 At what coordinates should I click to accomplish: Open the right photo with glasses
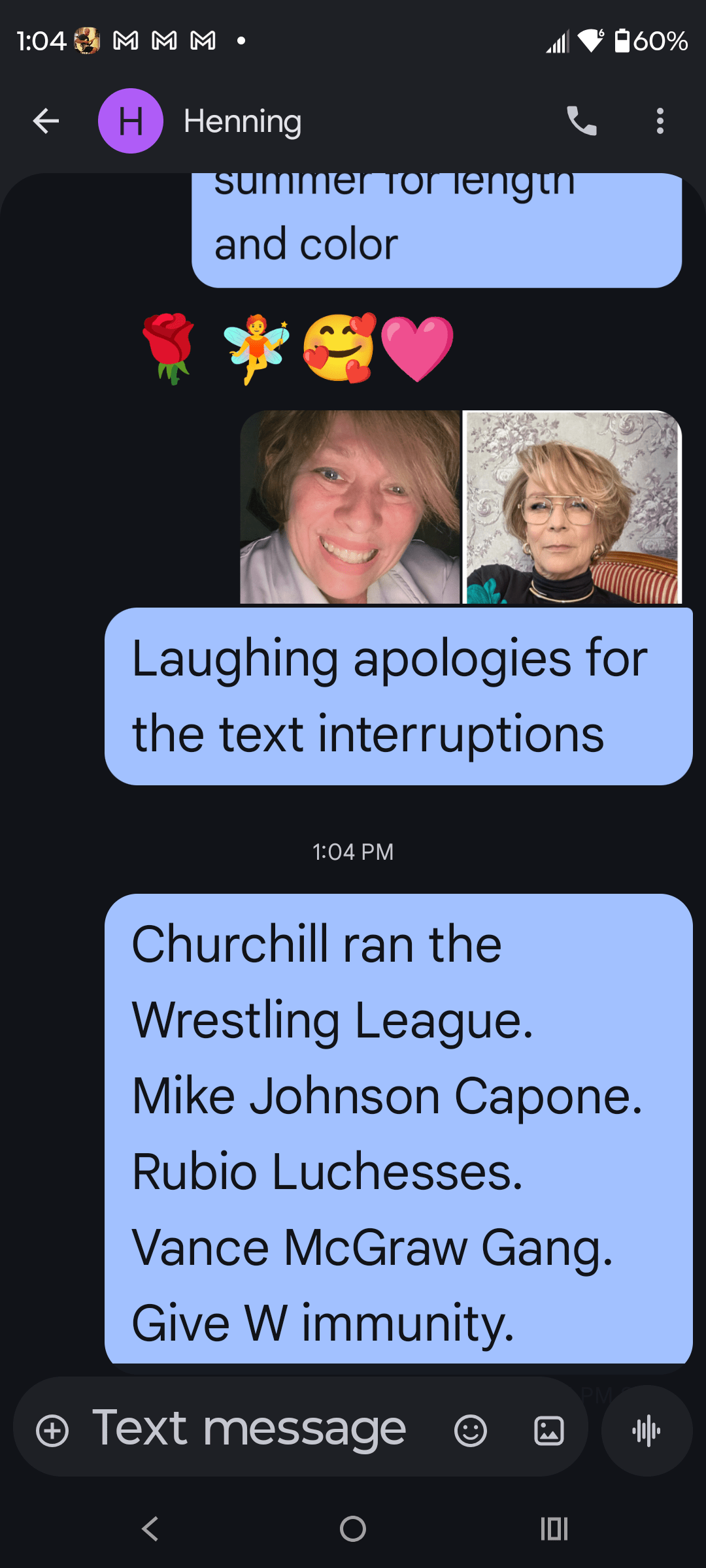coord(573,507)
